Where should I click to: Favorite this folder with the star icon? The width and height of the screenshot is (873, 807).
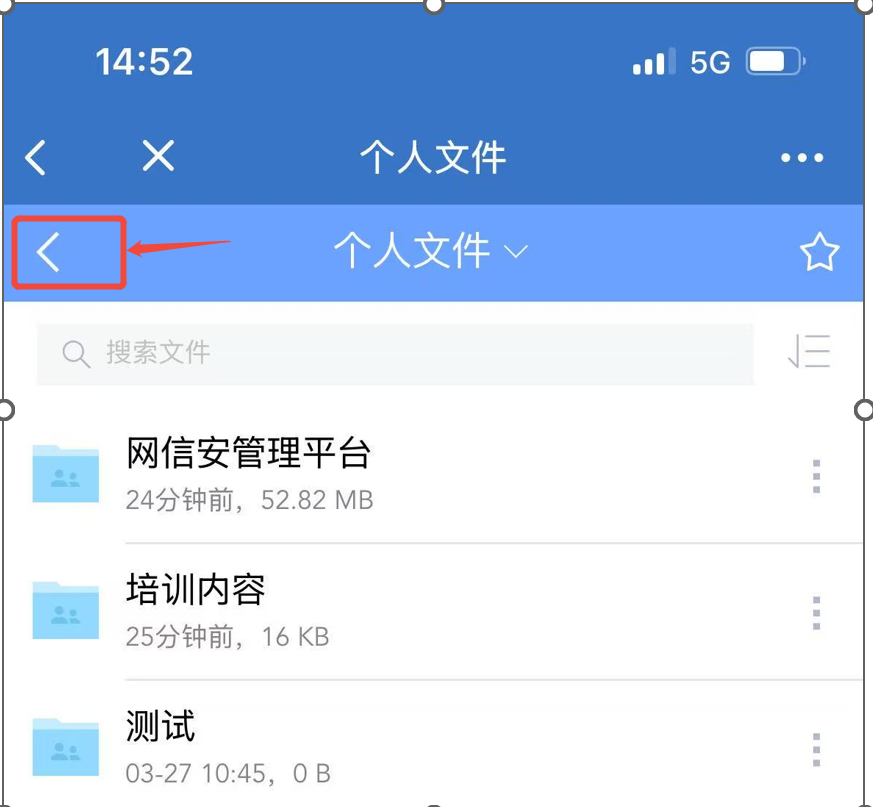pos(819,252)
